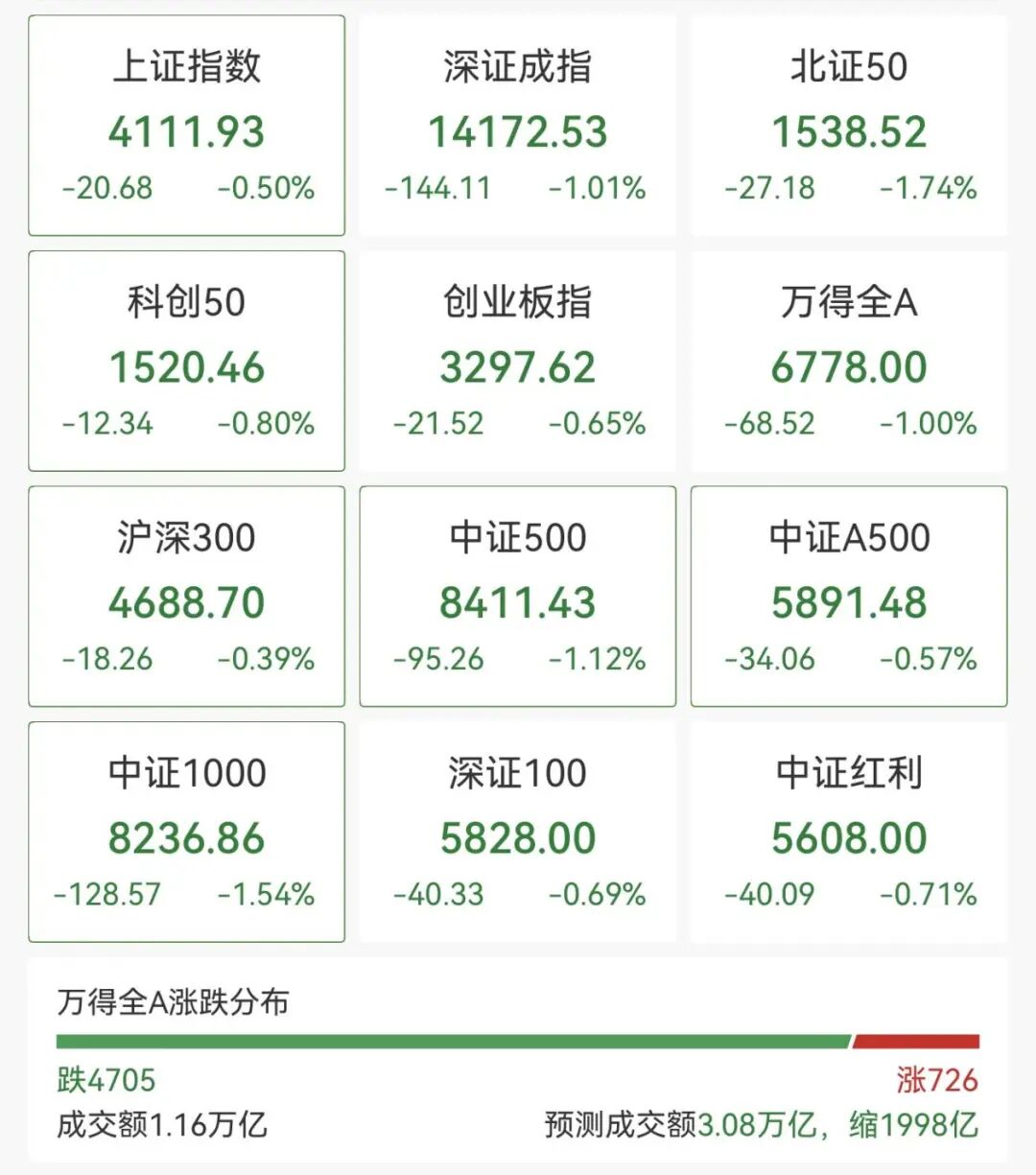Open the 上证指数 index card
This screenshot has width=1036, height=1175.
click(x=186, y=126)
